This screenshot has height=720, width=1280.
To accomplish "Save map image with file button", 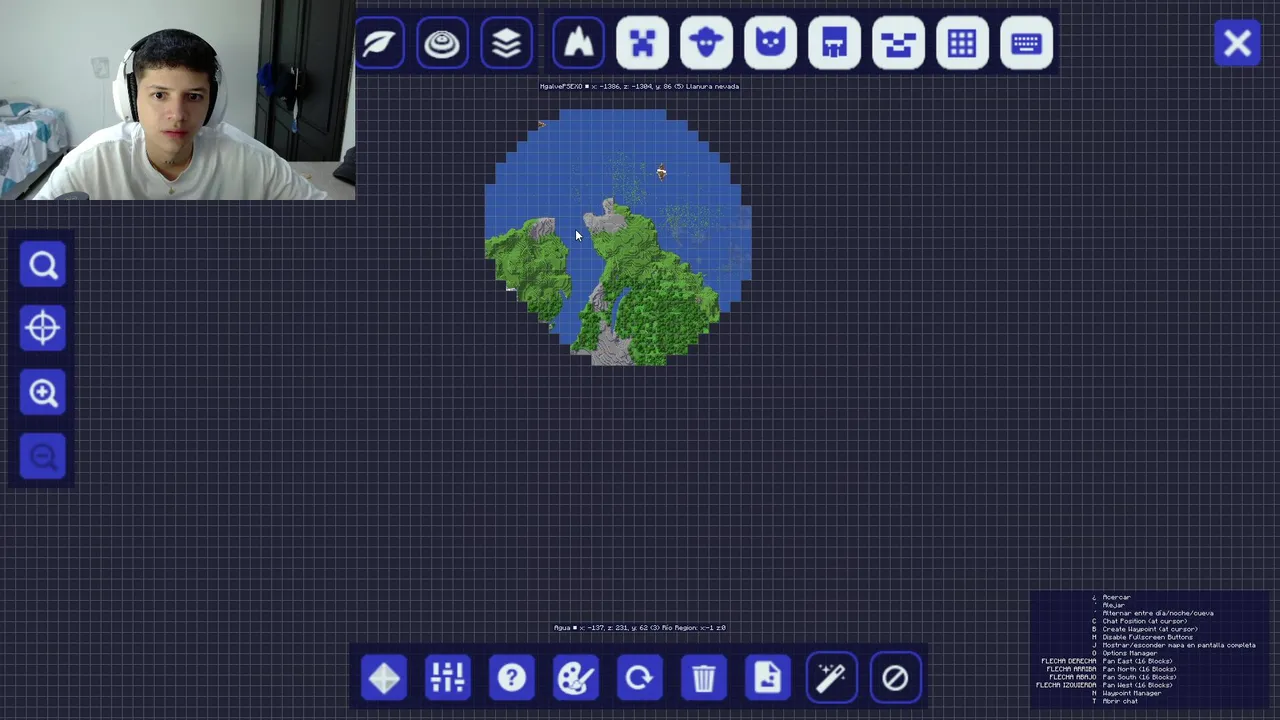I will tap(767, 679).
